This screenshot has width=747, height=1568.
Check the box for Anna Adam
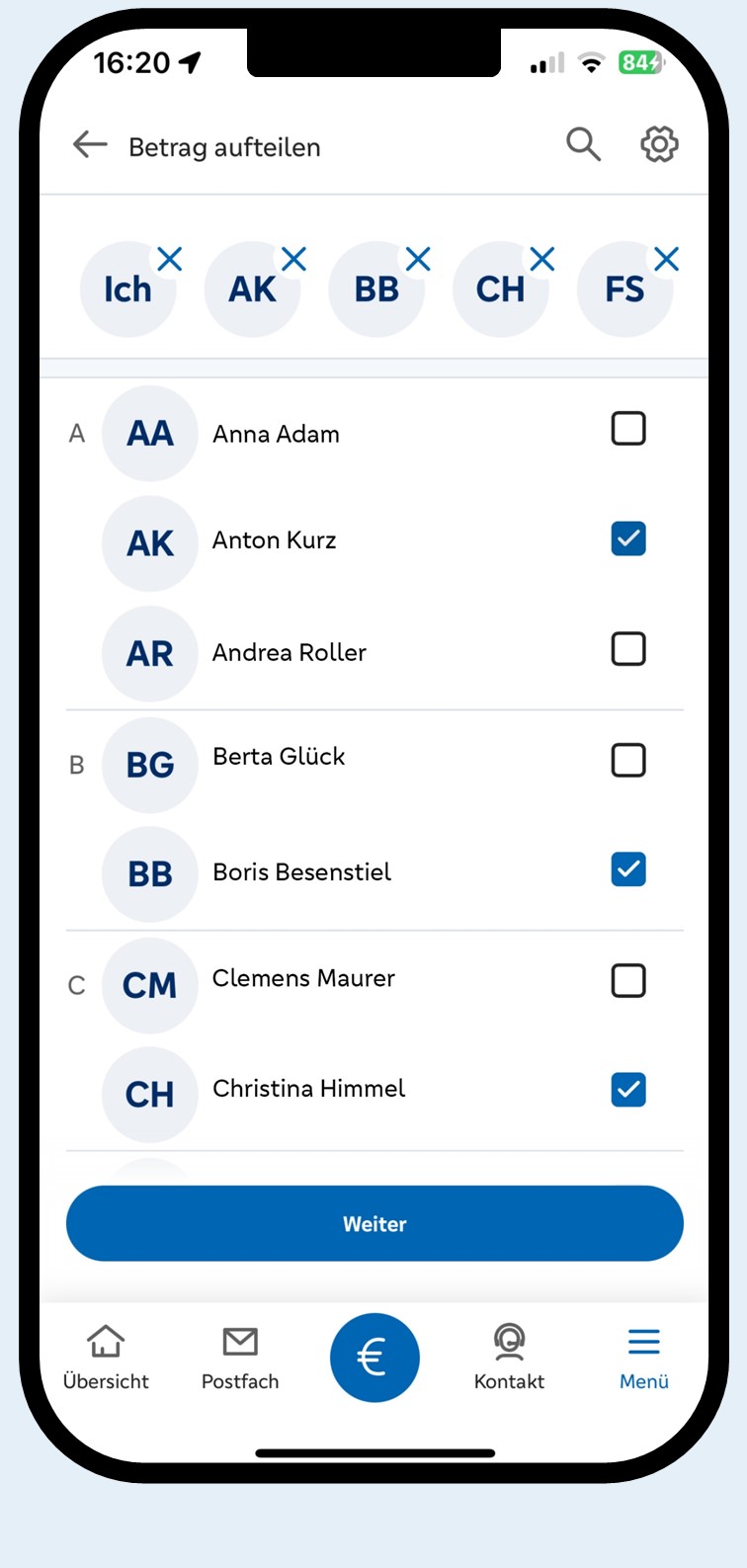pyautogui.click(x=628, y=429)
